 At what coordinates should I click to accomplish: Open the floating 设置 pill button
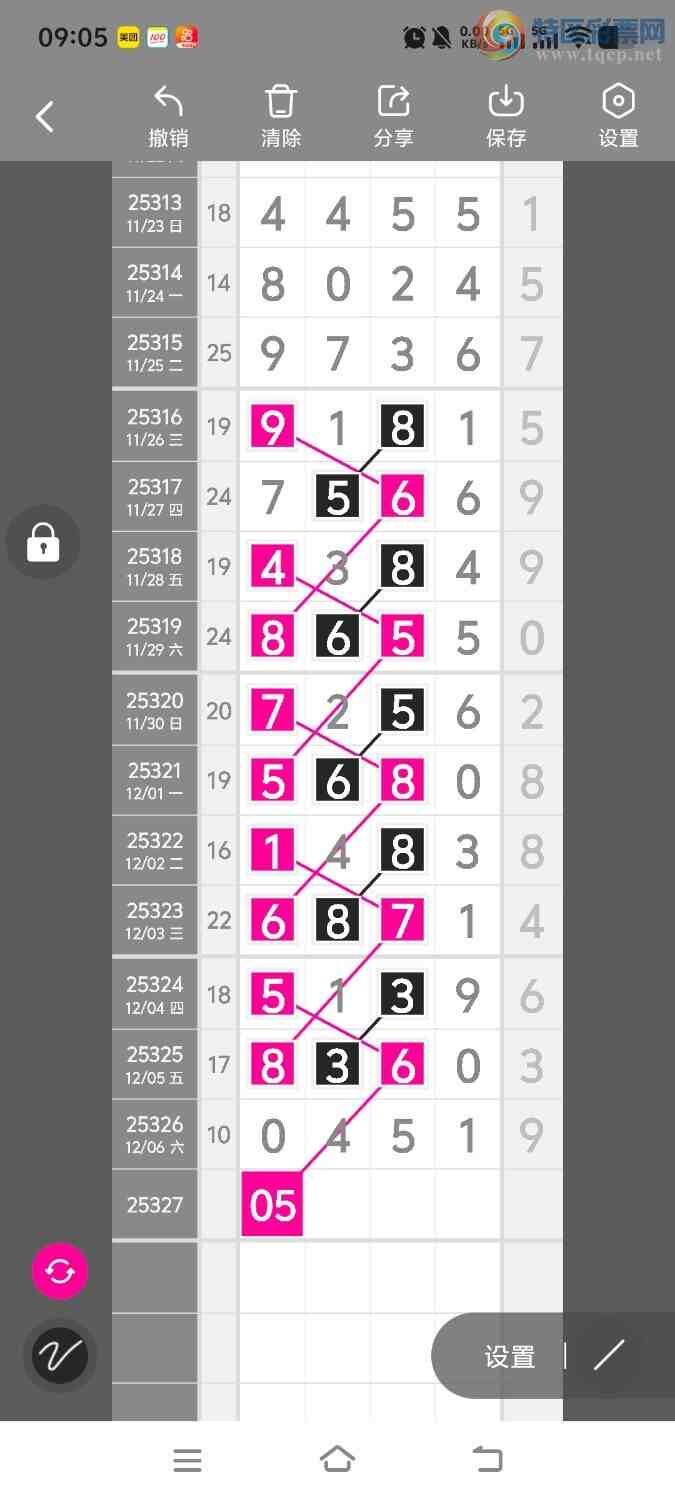(510, 1356)
